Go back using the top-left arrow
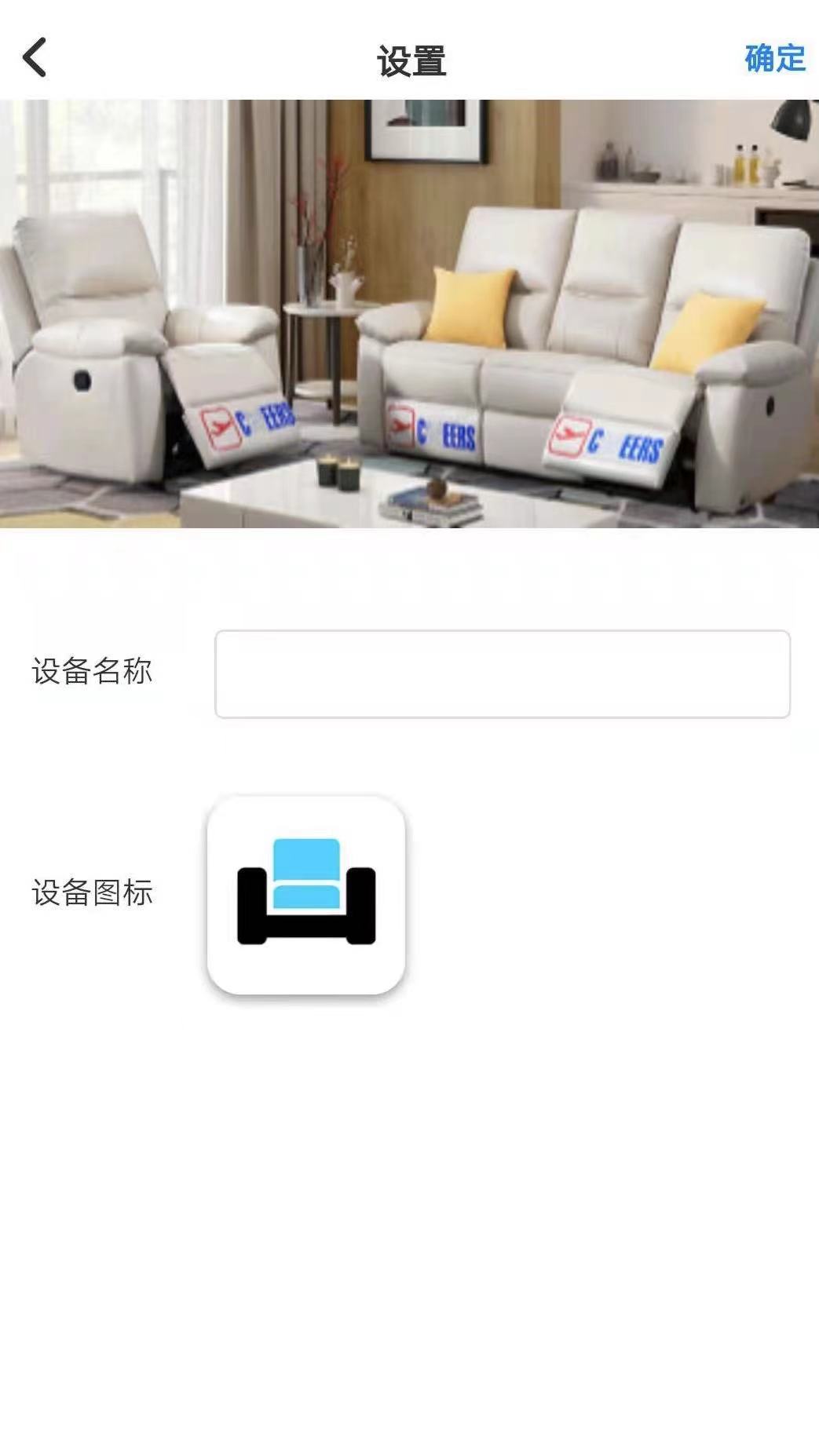 35,58
